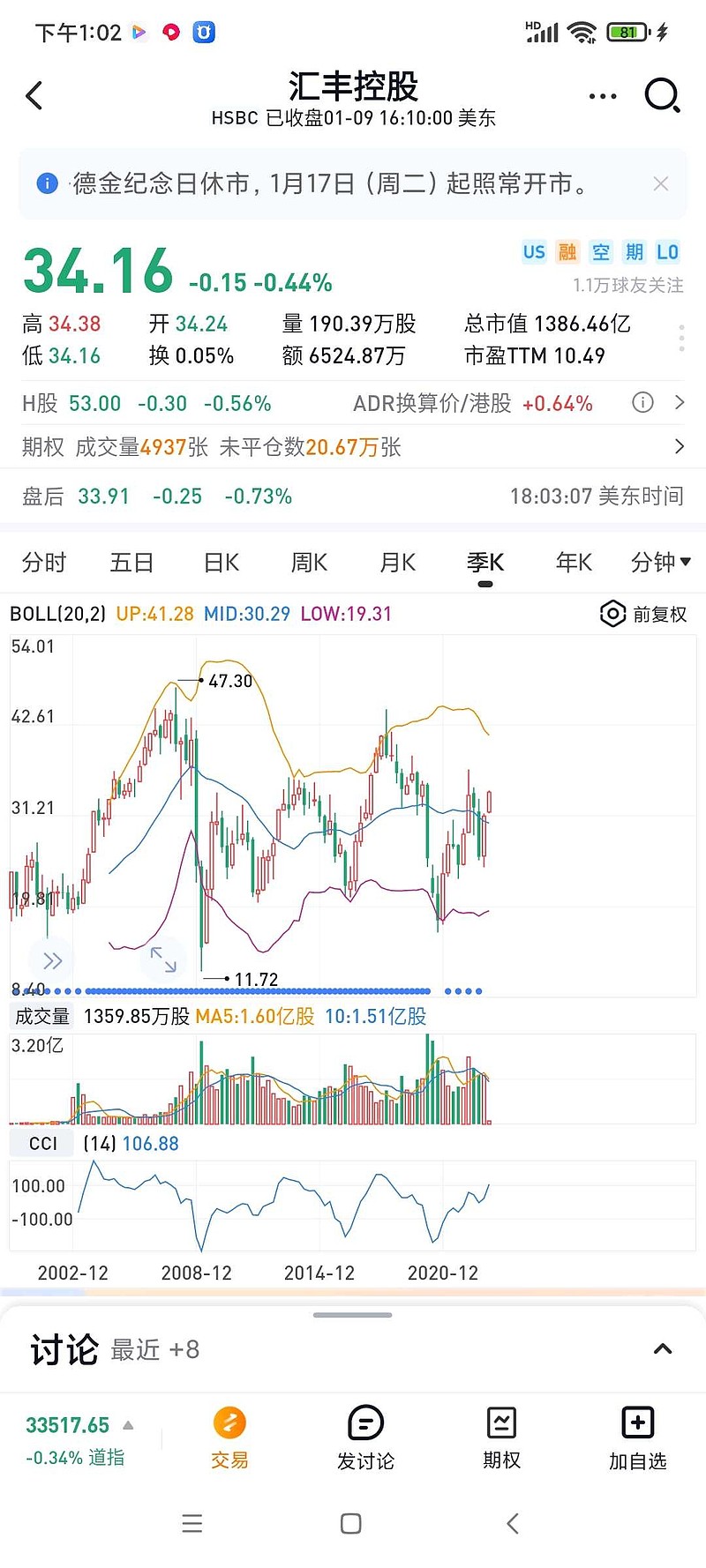Open the three-dot more options menu
Screen dimensions: 706x1568
pos(602,95)
